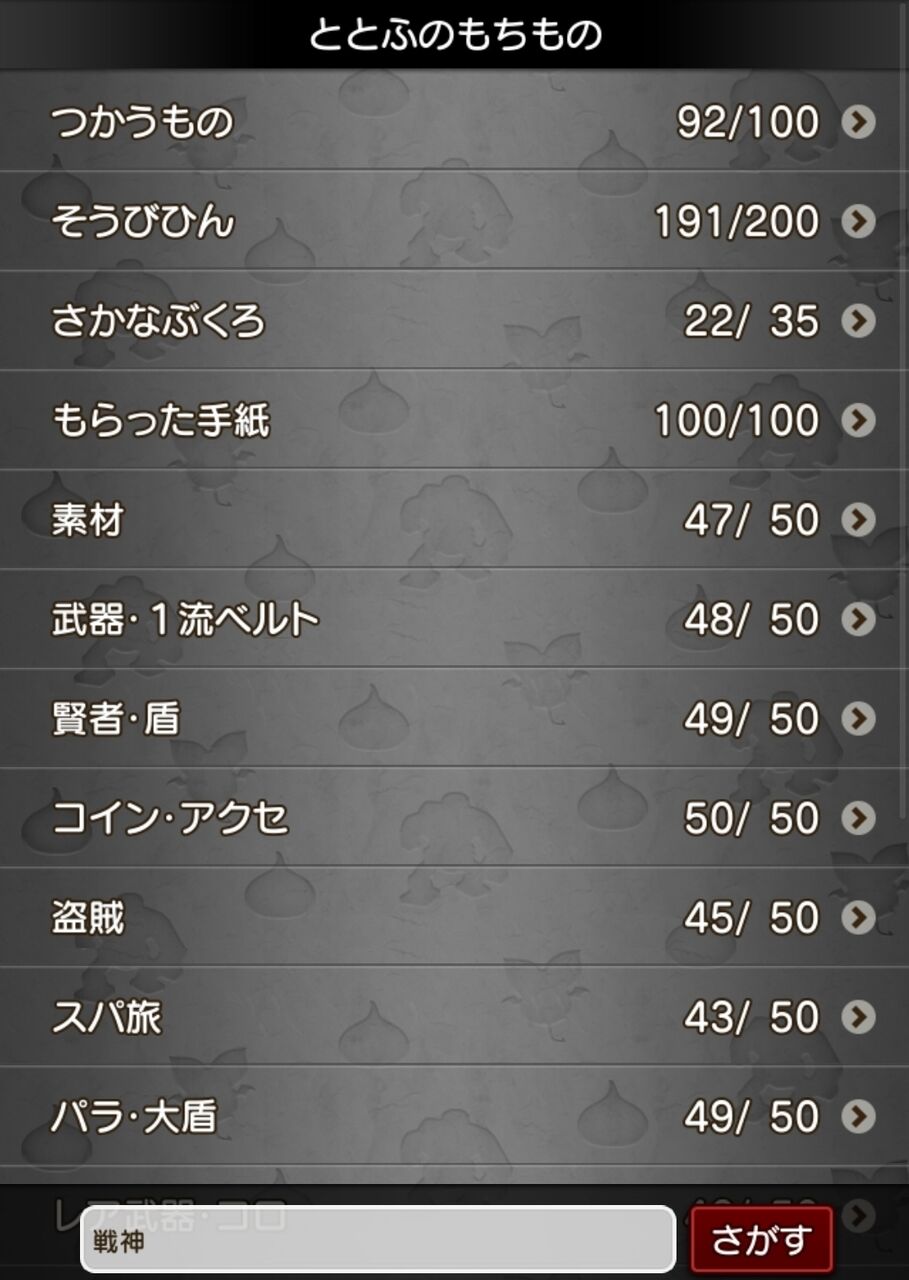Image resolution: width=909 pixels, height=1280 pixels.
Task: Open the そうびひん equipment list
Action: click(454, 220)
